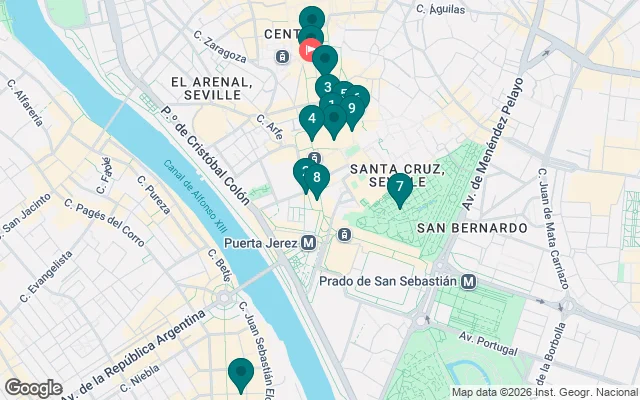This screenshot has height=400, width=640.
Task: Select map pin number 8
Action: 317,179
